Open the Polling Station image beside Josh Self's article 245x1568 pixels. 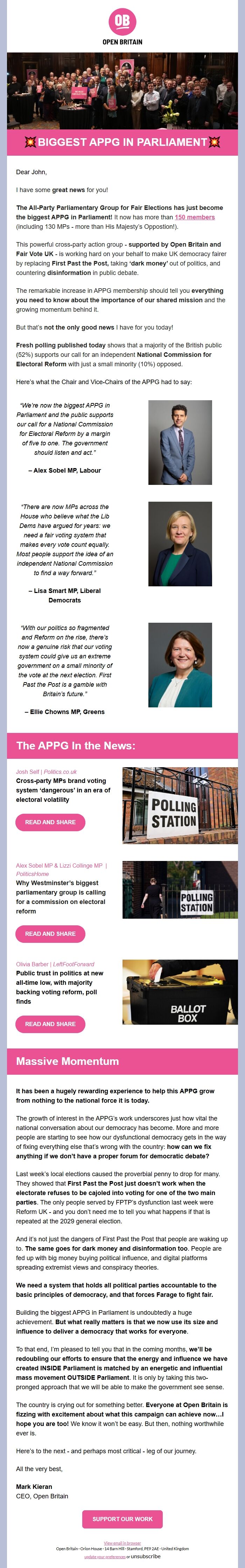pos(180,805)
